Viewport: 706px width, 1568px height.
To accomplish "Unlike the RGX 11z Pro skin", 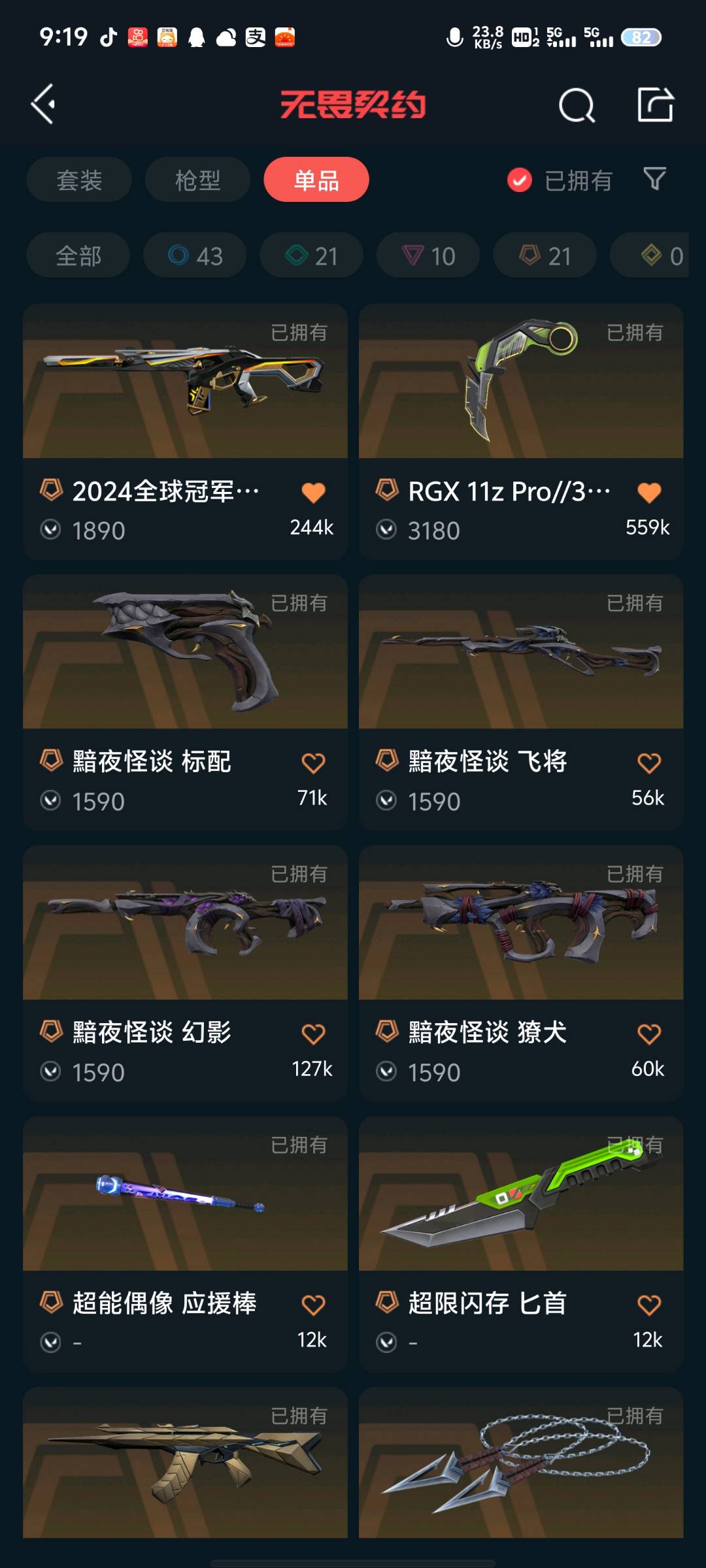I will [x=649, y=493].
